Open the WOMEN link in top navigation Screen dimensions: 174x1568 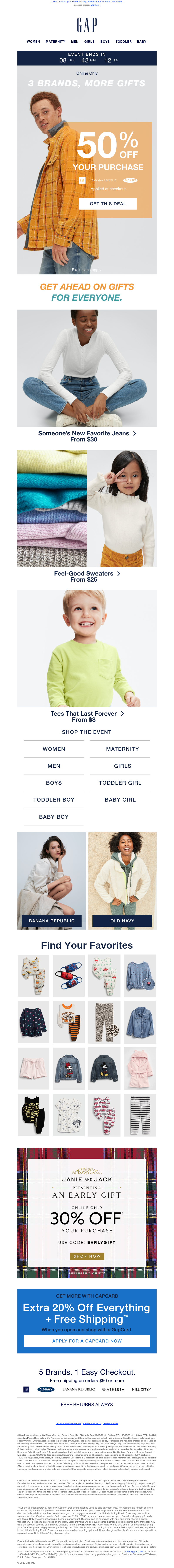click(33, 41)
